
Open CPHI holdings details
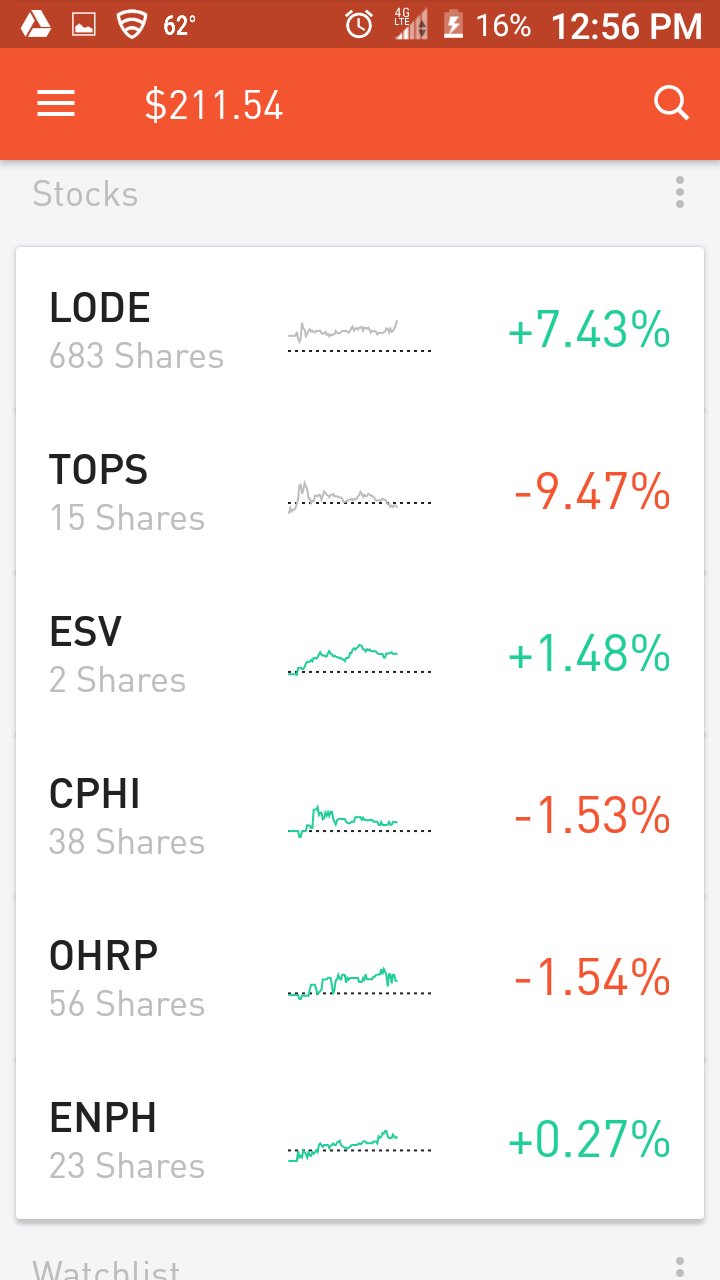pyautogui.click(x=360, y=816)
